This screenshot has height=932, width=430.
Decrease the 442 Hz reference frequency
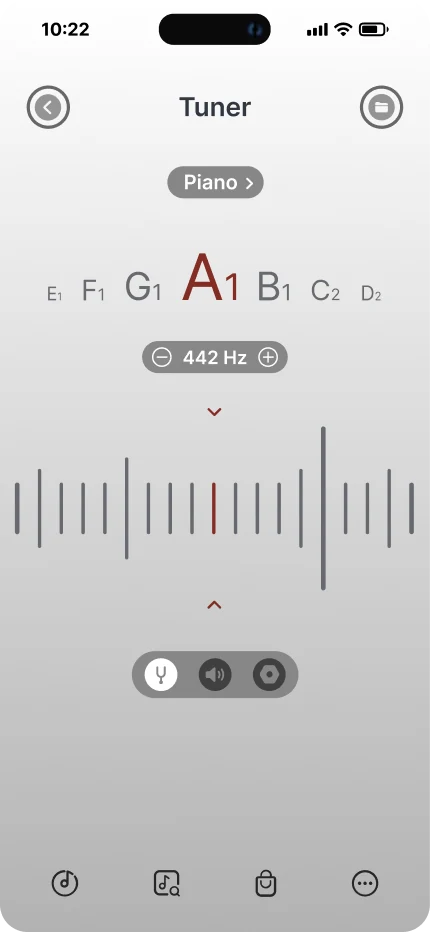coord(162,357)
